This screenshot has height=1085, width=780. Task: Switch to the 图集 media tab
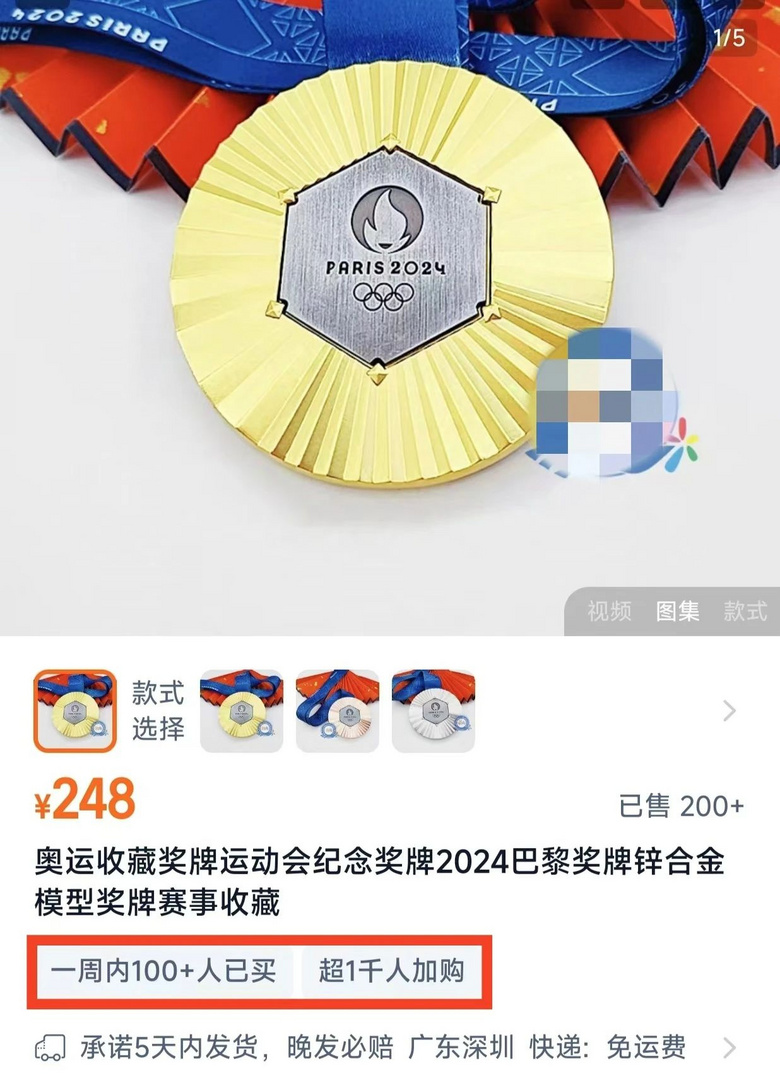coord(677,611)
